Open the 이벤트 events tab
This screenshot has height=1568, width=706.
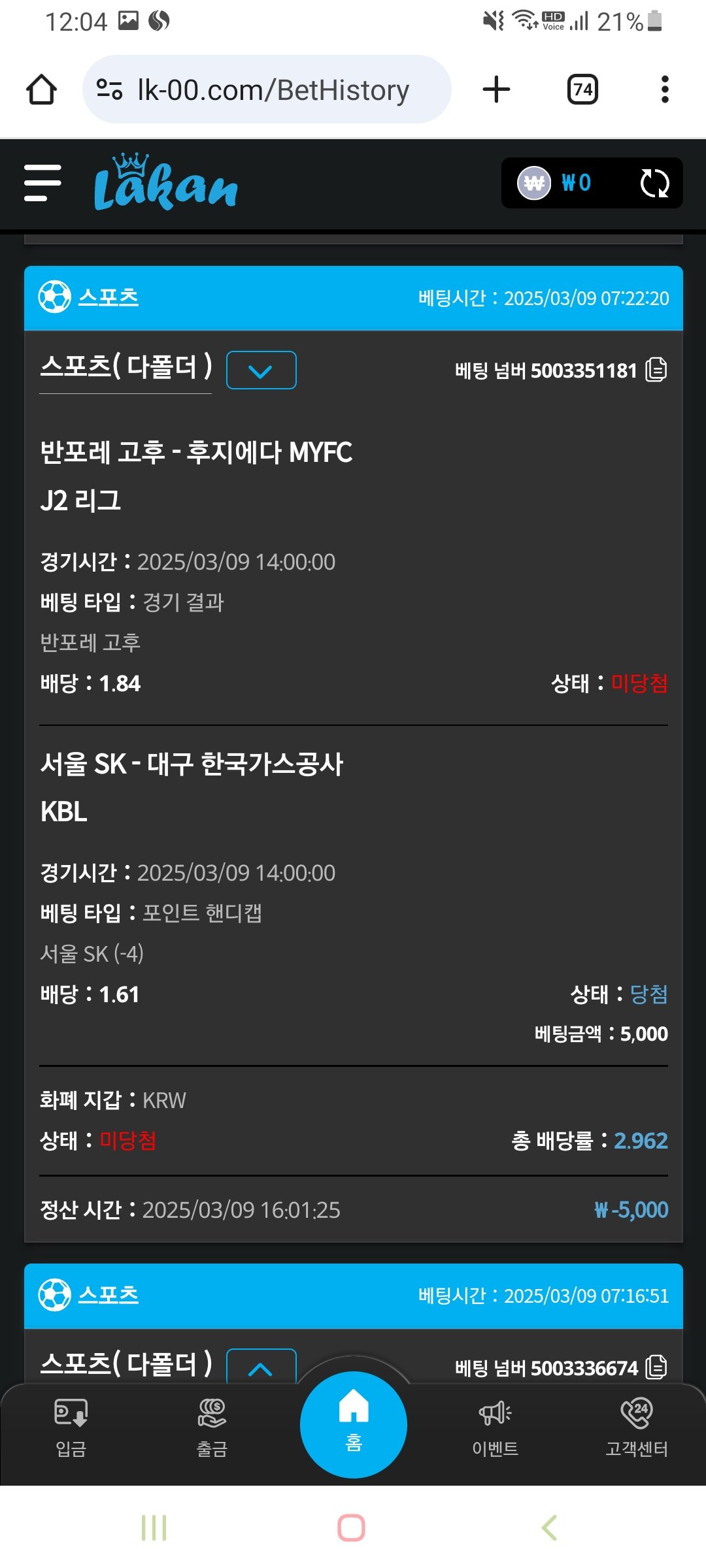(495, 1428)
